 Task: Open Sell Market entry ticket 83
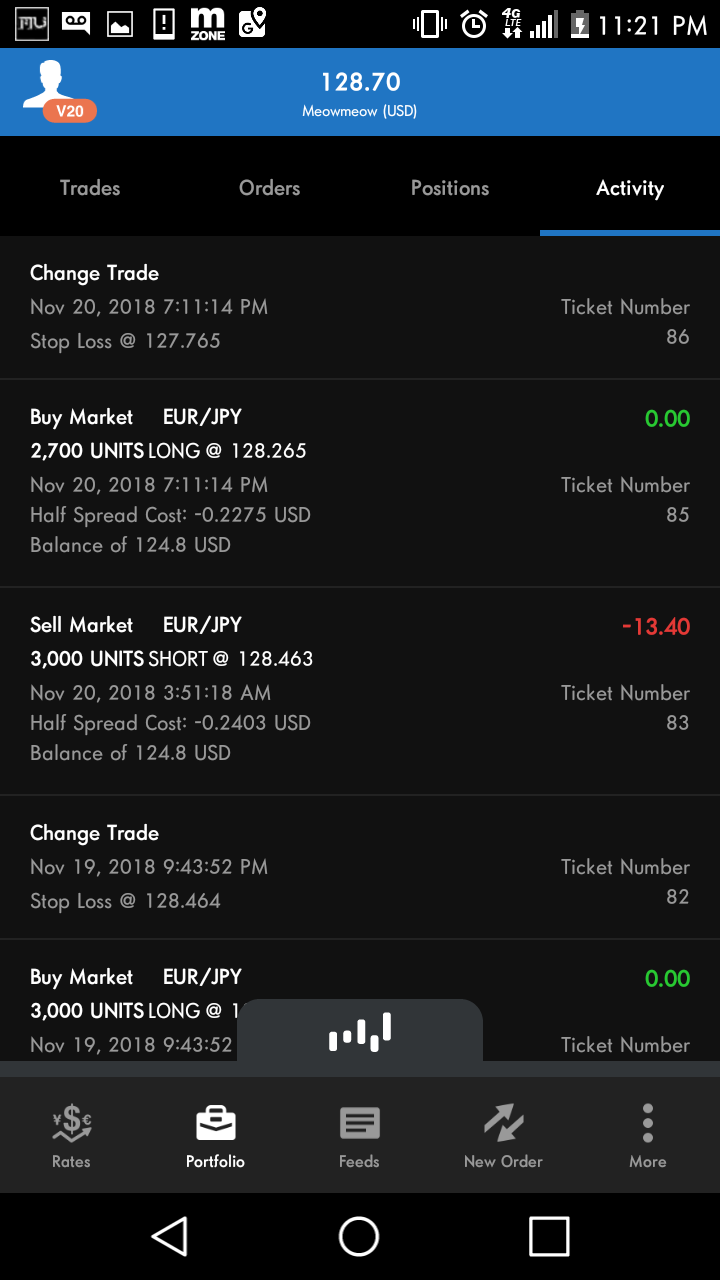[360, 691]
